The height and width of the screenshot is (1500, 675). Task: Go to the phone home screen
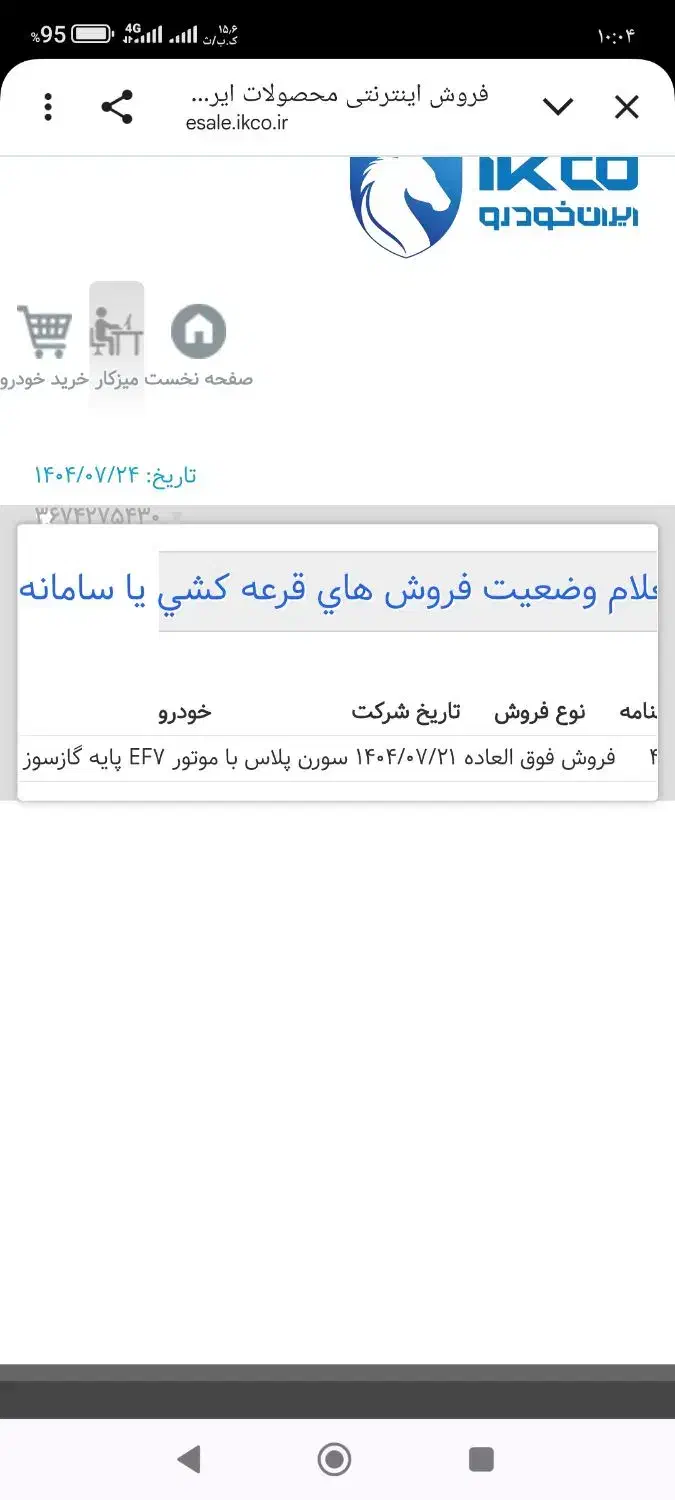click(334, 1459)
